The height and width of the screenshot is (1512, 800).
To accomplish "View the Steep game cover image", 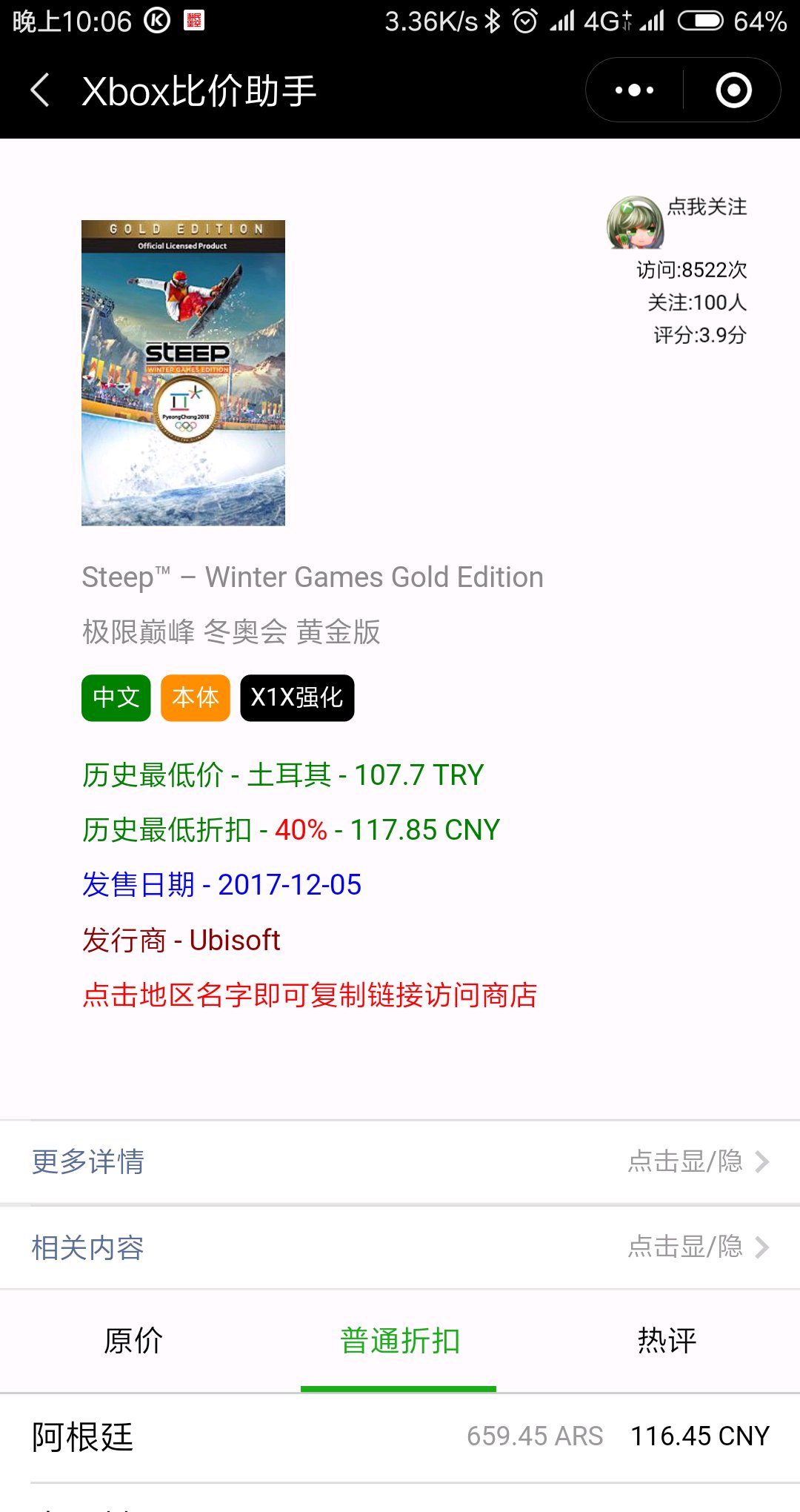I will [x=183, y=373].
